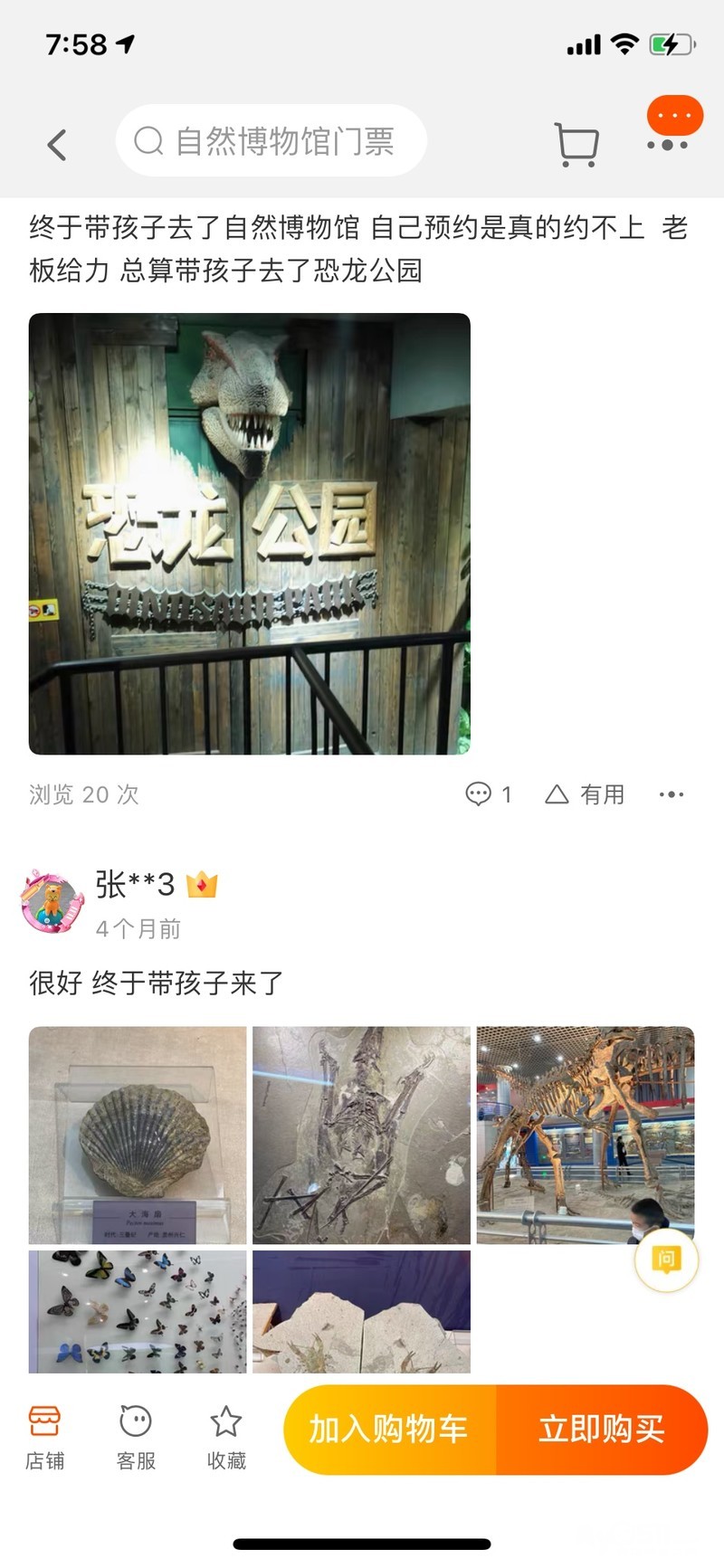Tap 加入购物车 to add to cart
Screen dimensions: 724x1568
pos(390,1430)
